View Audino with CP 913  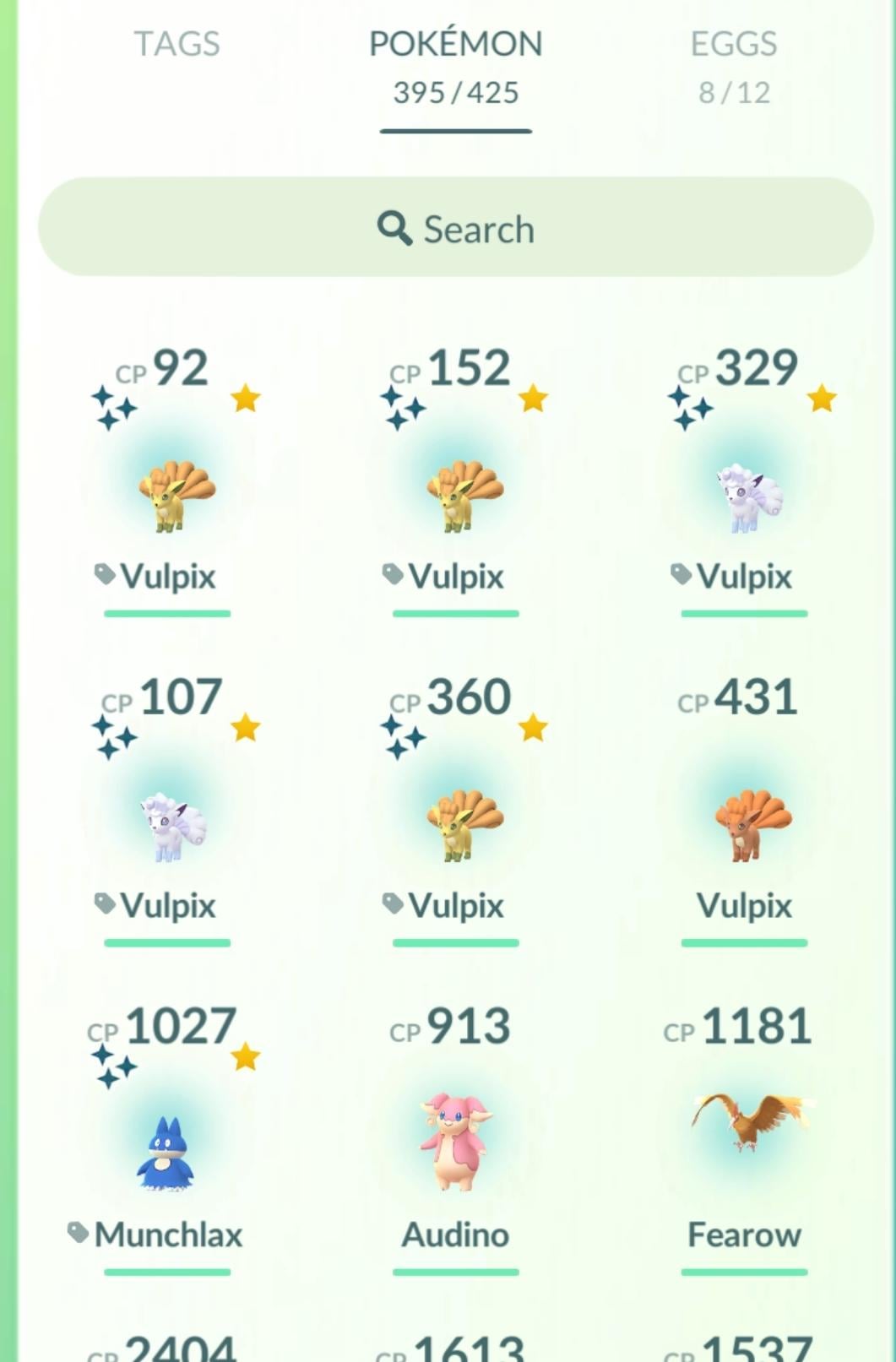(x=456, y=1142)
